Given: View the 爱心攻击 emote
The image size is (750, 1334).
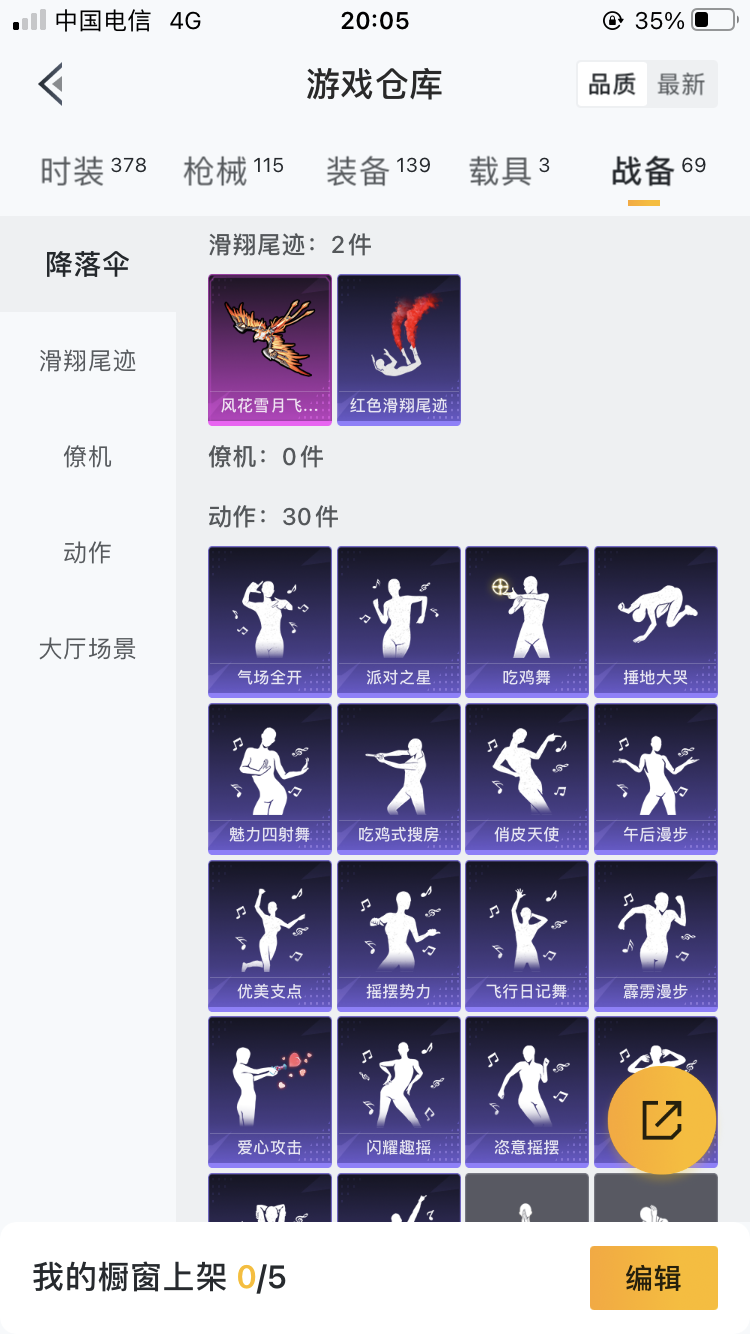Looking at the screenshot, I should 270,1092.
